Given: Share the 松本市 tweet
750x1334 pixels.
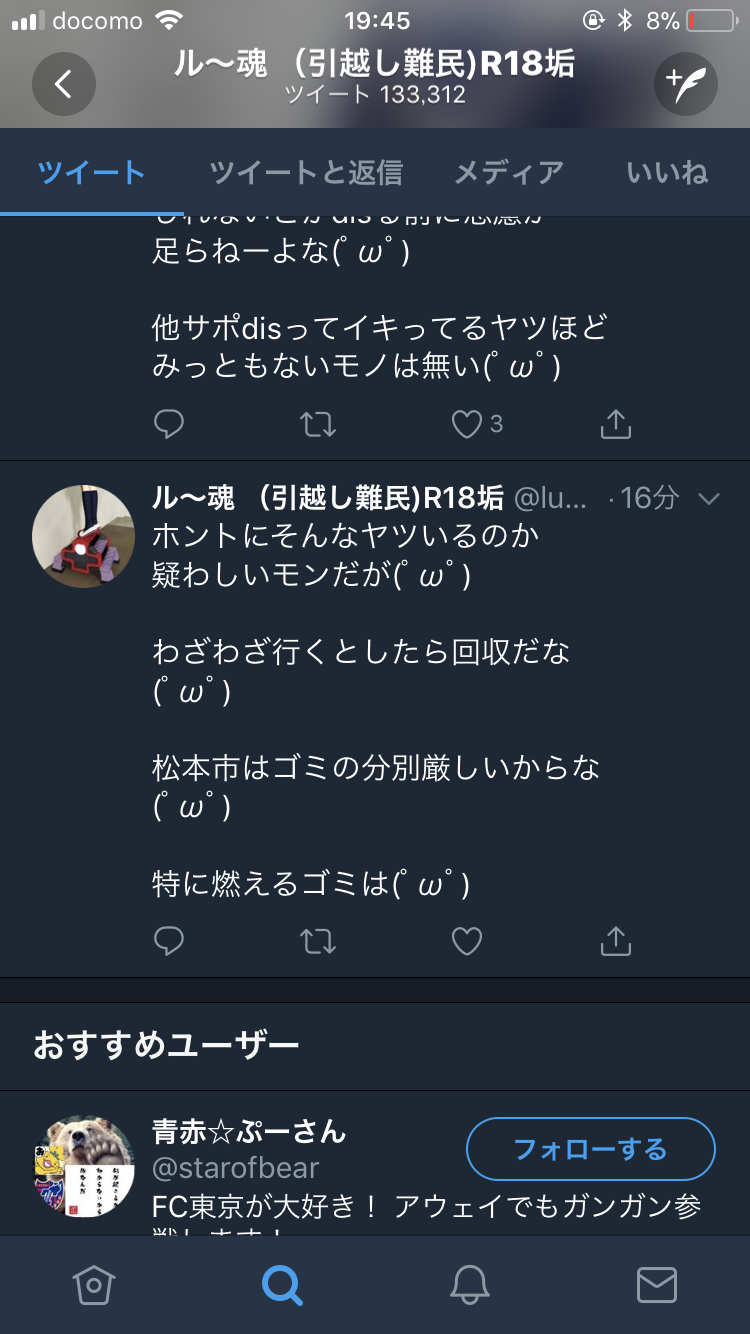Looking at the screenshot, I should [616, 941].
